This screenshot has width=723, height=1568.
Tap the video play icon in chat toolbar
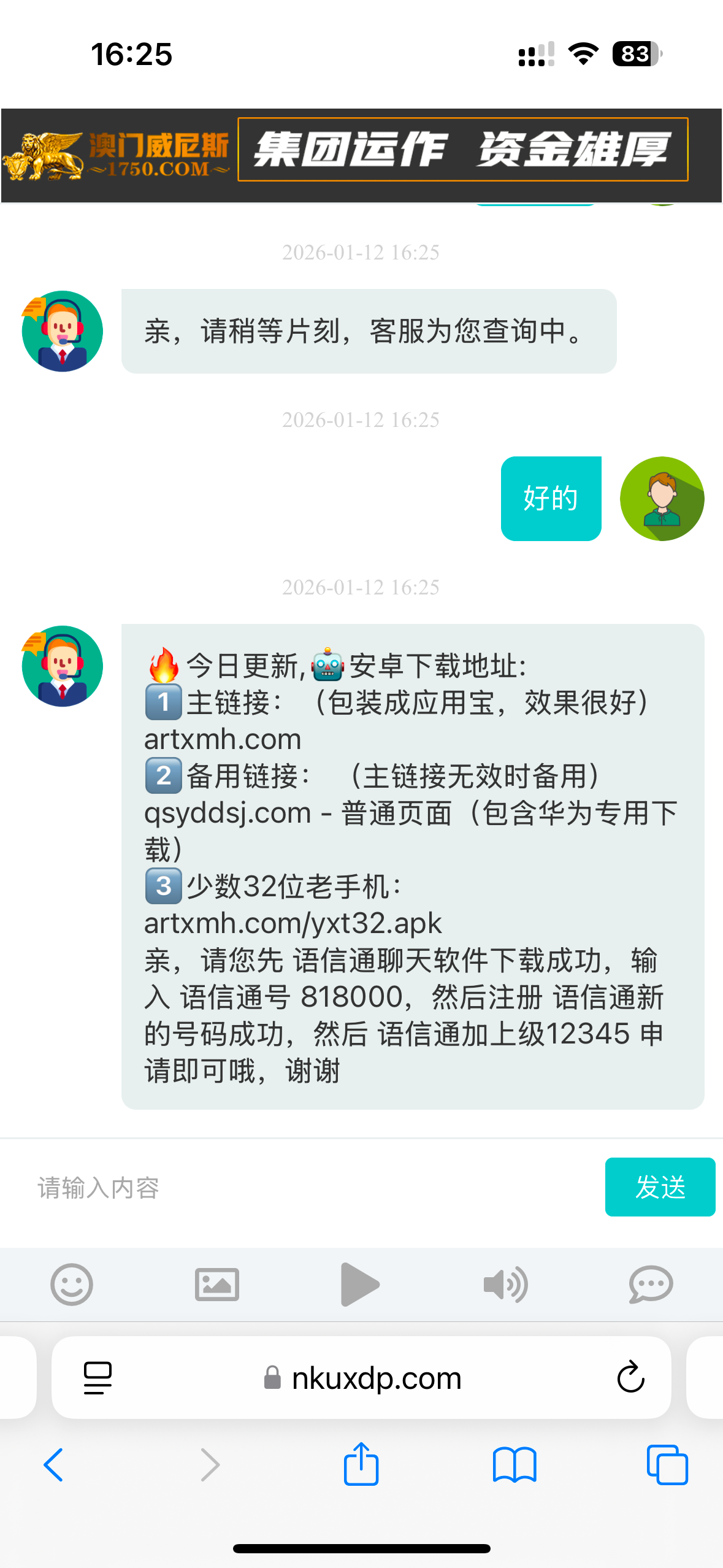[360, 1284]
